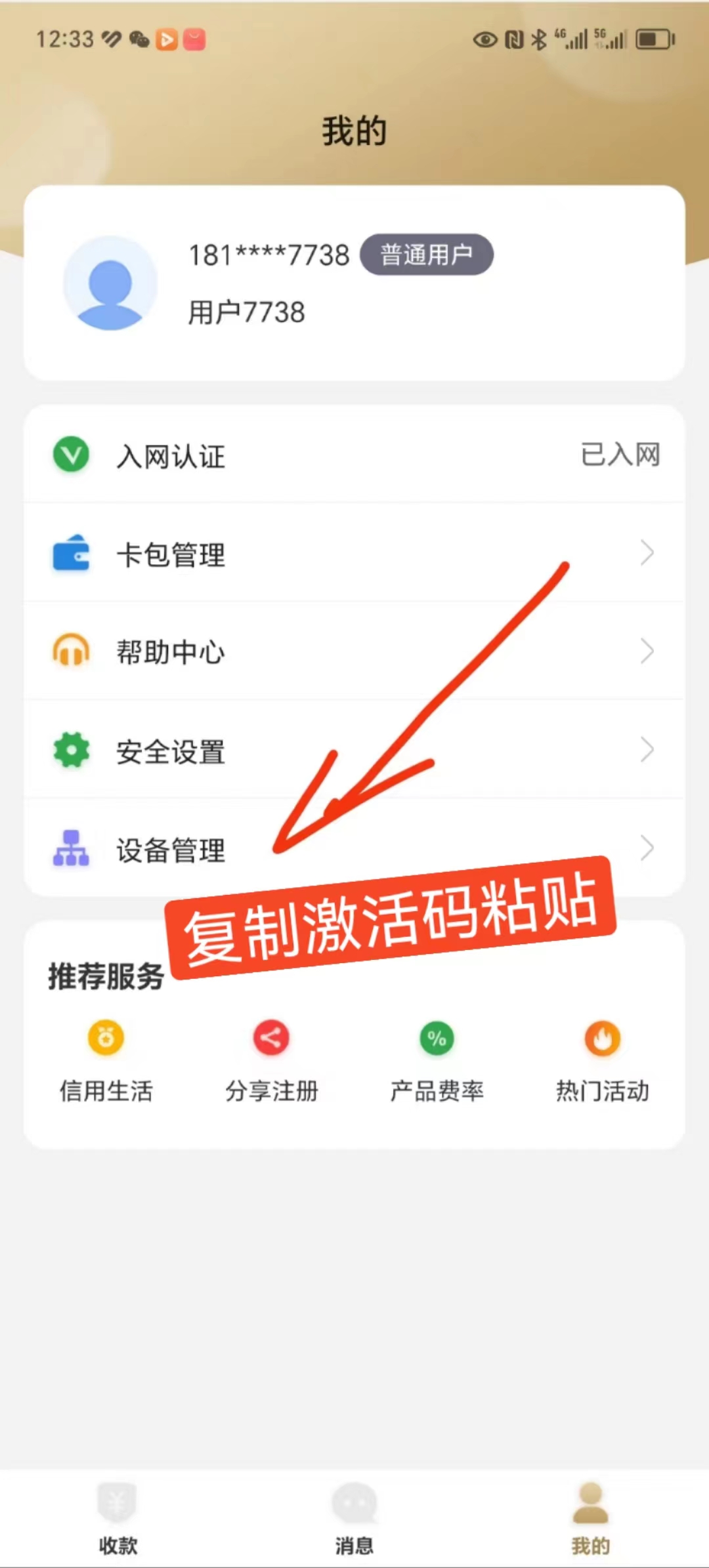The image size is (709, 1568).
Task: Click the 普通用户 badge
Action: click(x=427, y=255)
